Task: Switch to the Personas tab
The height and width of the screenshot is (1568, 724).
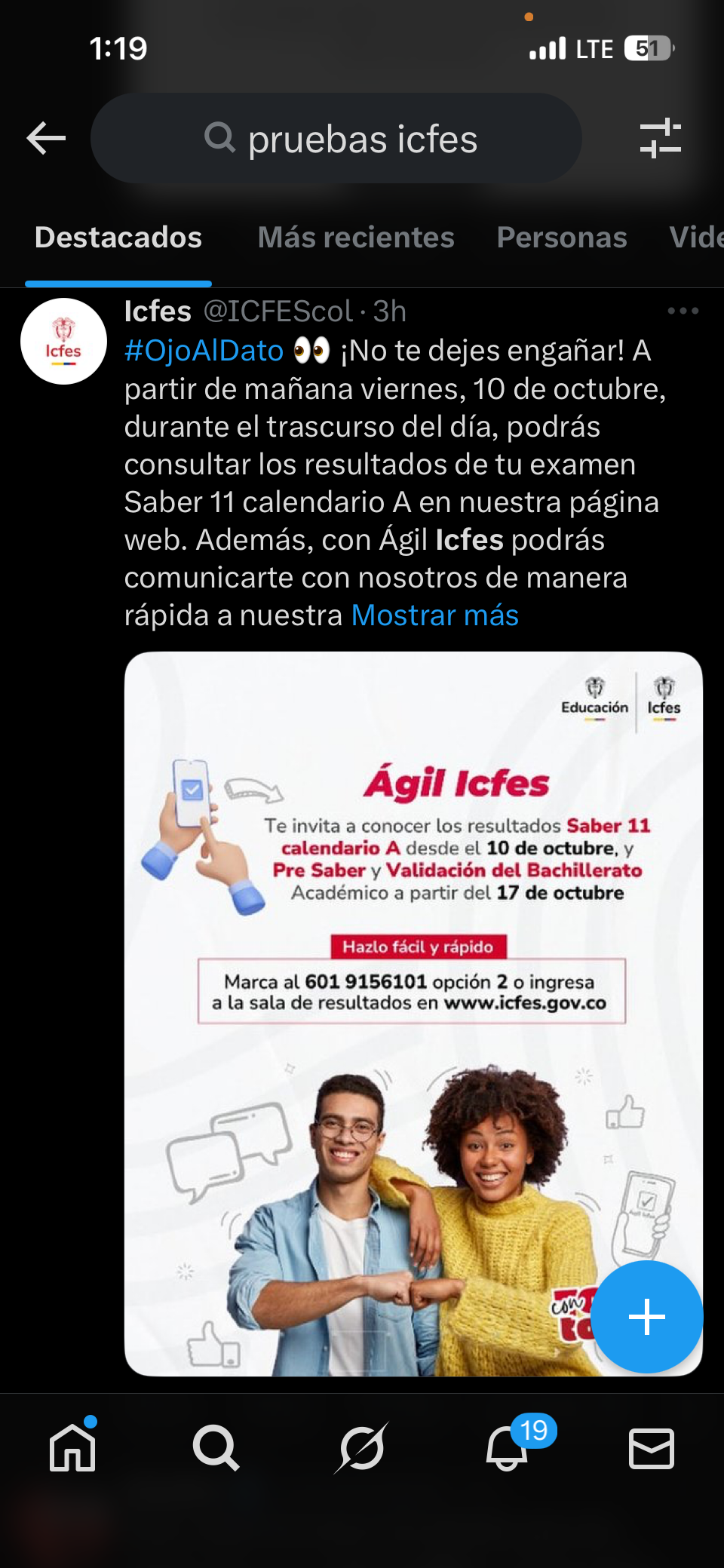Action: click(x=562, y=238)
